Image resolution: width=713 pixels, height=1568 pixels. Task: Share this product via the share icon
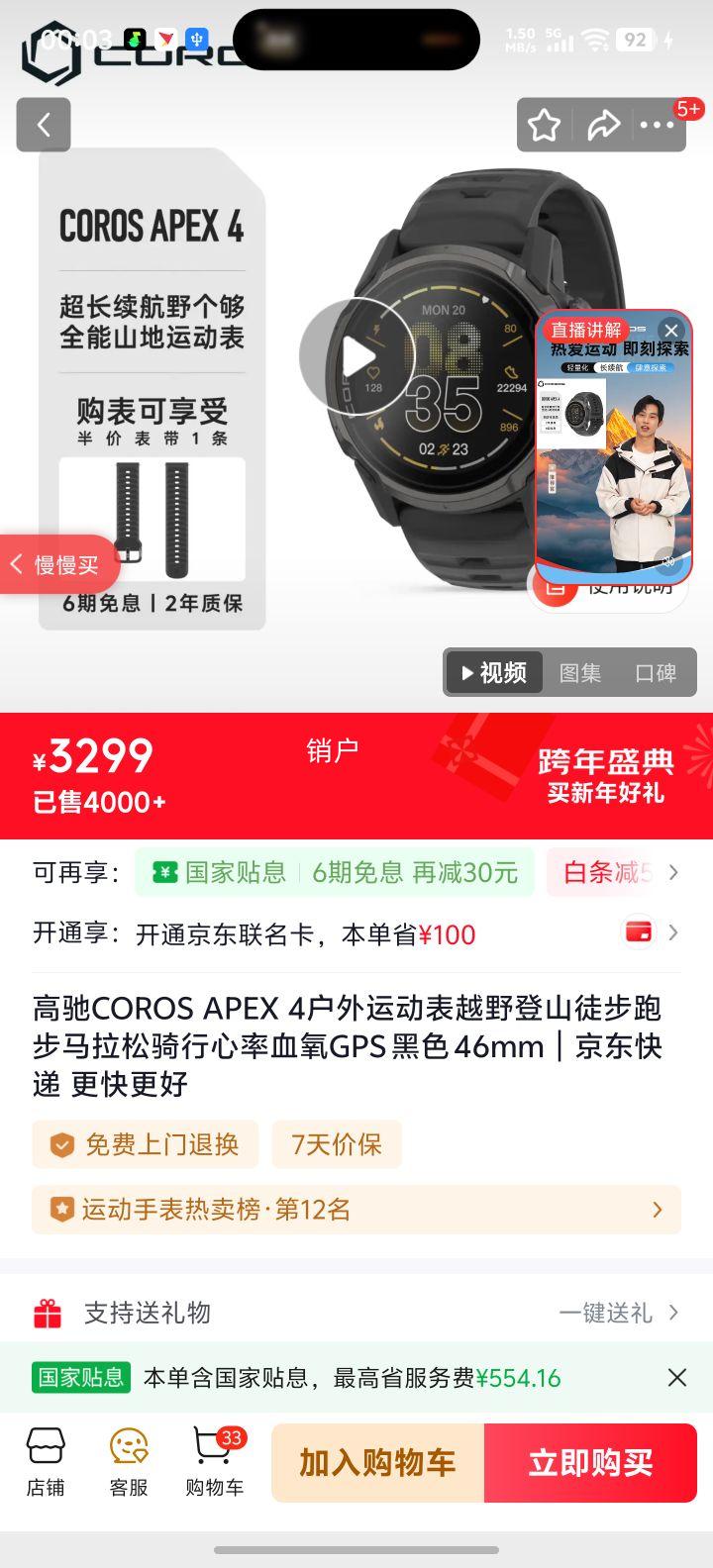coord(604,125)
